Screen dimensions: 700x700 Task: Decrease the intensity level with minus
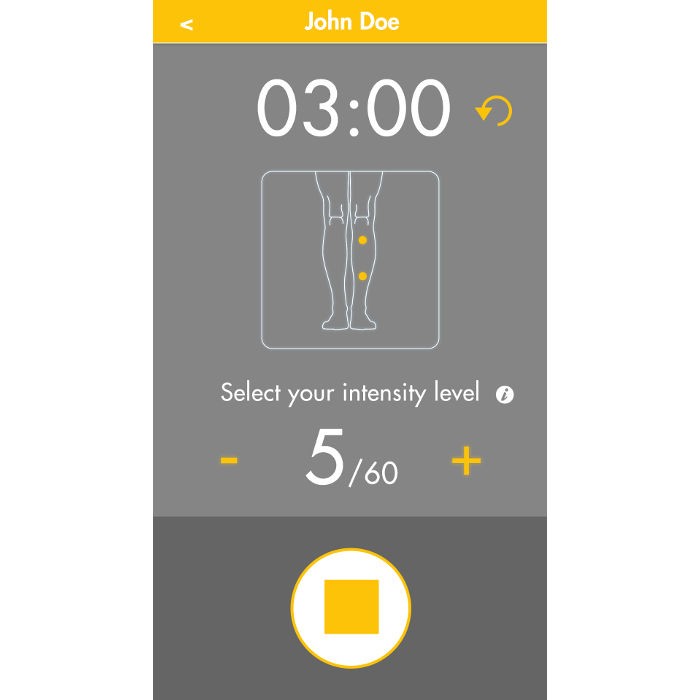tap(229, 461)
